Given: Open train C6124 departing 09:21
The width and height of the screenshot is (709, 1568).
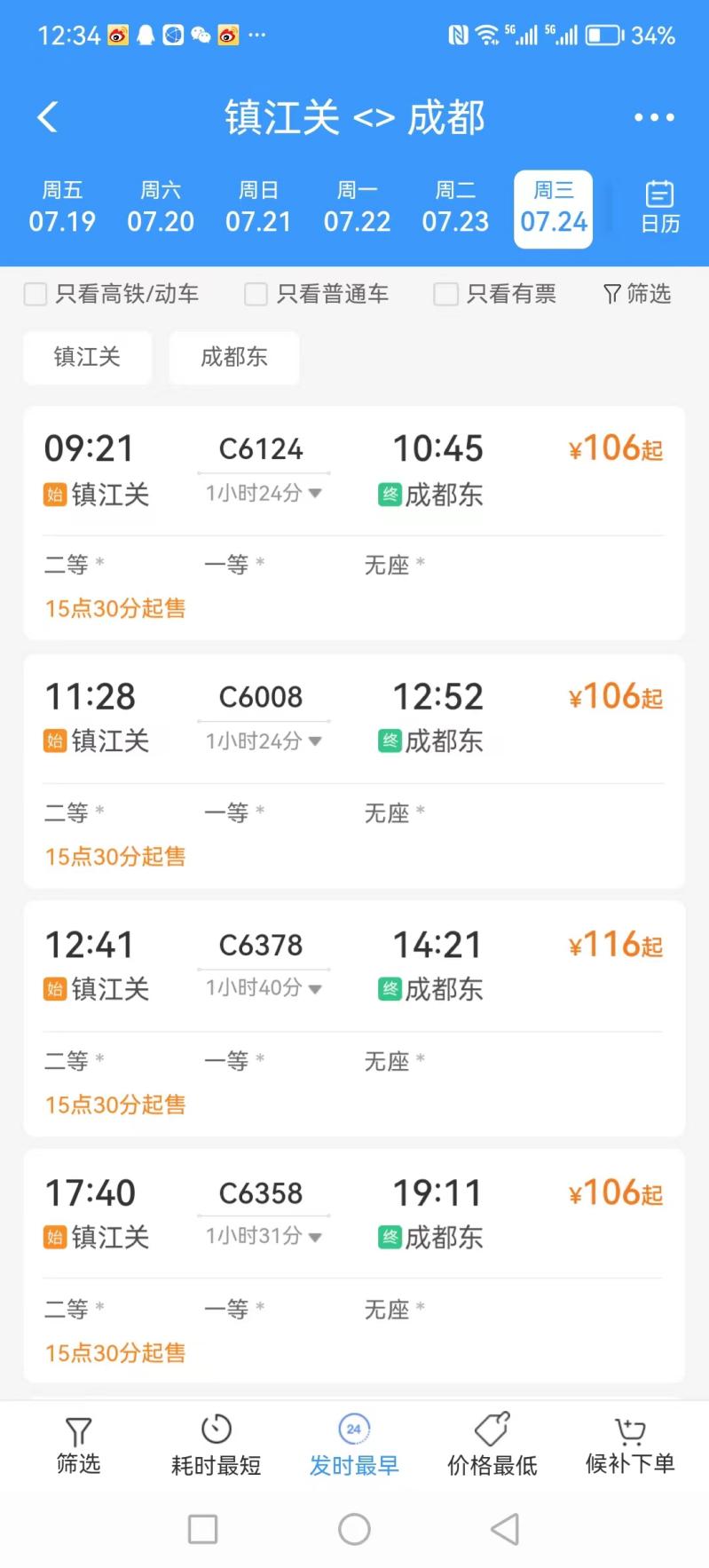Looking at the screenshot, I should tap(354, 523).
